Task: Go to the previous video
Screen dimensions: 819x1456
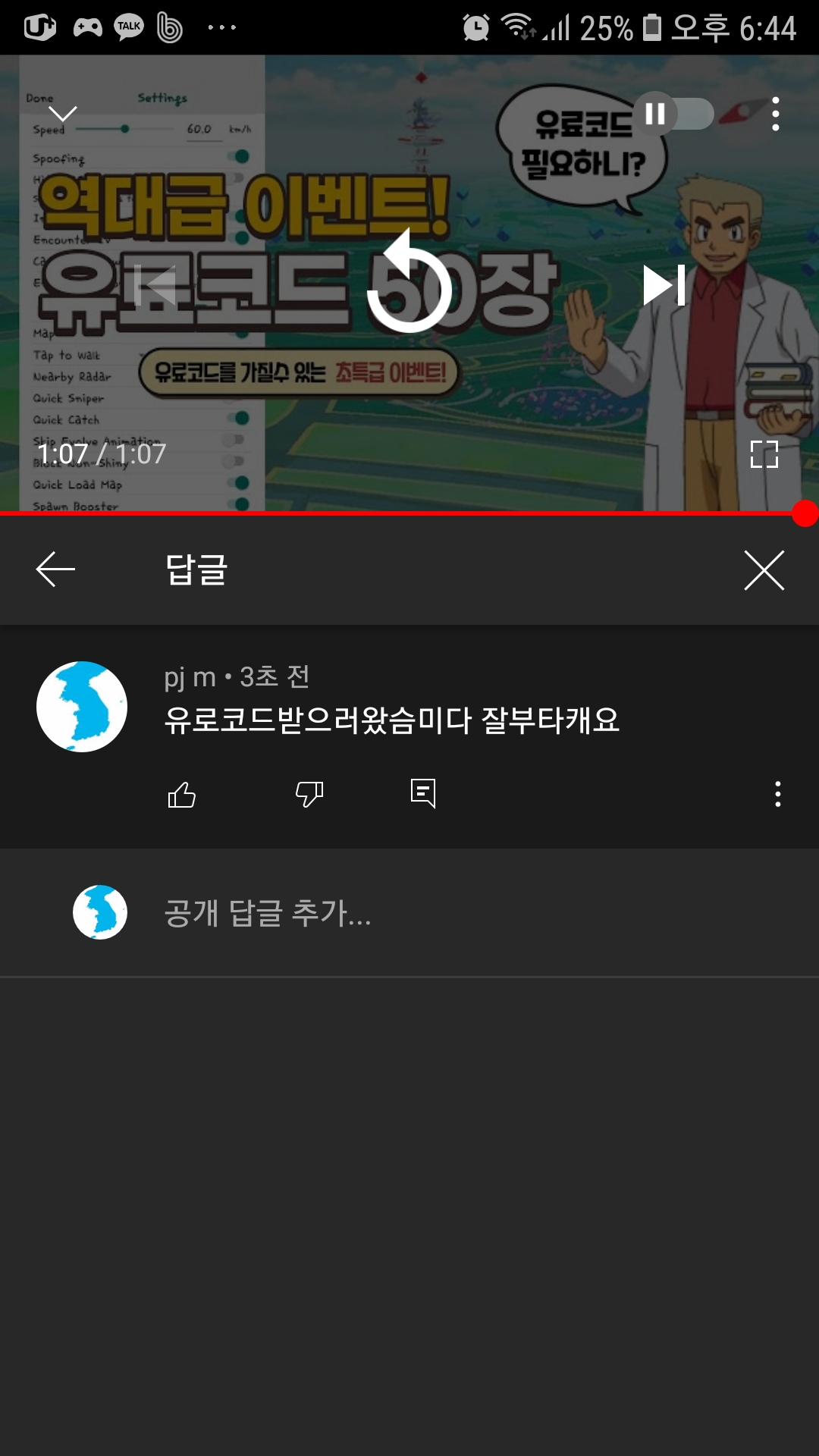Action: click(x=155, y=285)
